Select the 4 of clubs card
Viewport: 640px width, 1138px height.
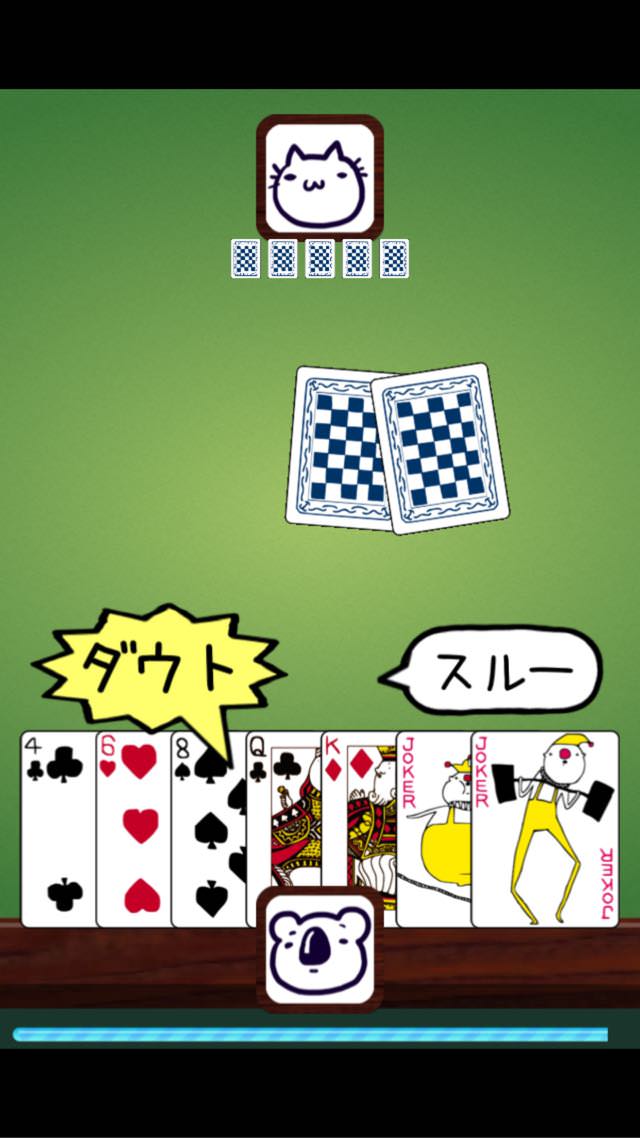point(58,829)
